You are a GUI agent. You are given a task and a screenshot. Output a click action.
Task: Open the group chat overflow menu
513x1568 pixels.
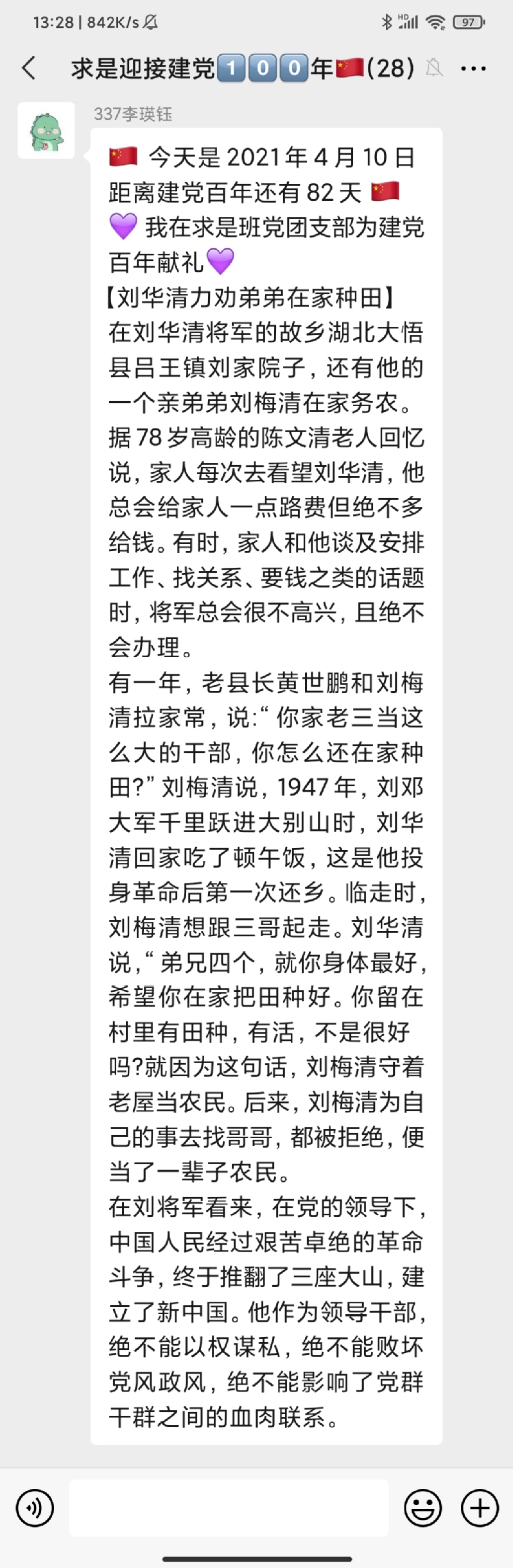[x=473, y=69]
